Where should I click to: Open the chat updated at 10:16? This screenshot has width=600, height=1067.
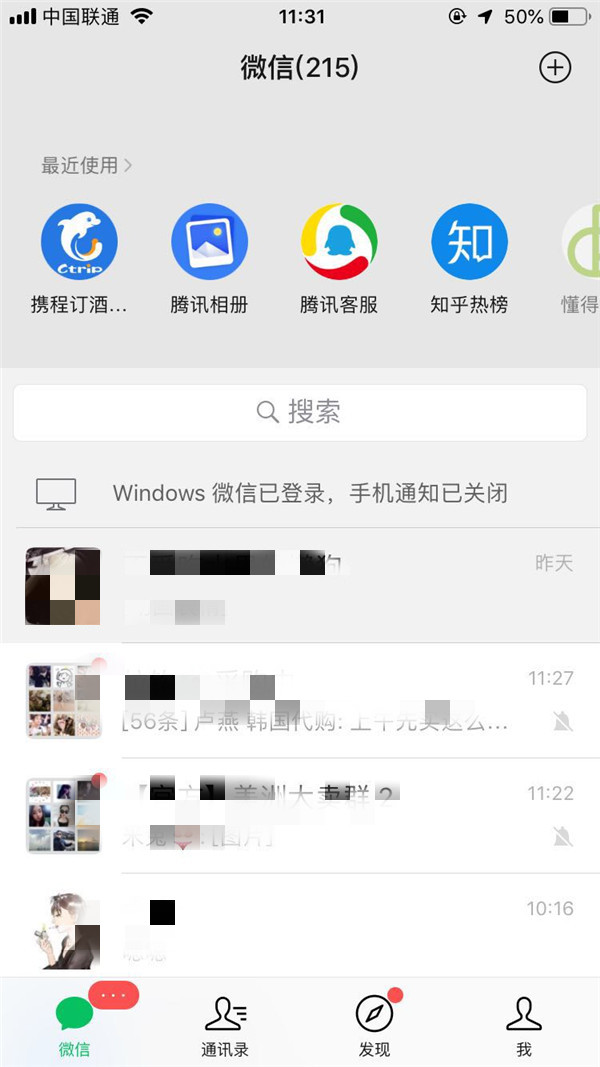click(x=300, y=925)
